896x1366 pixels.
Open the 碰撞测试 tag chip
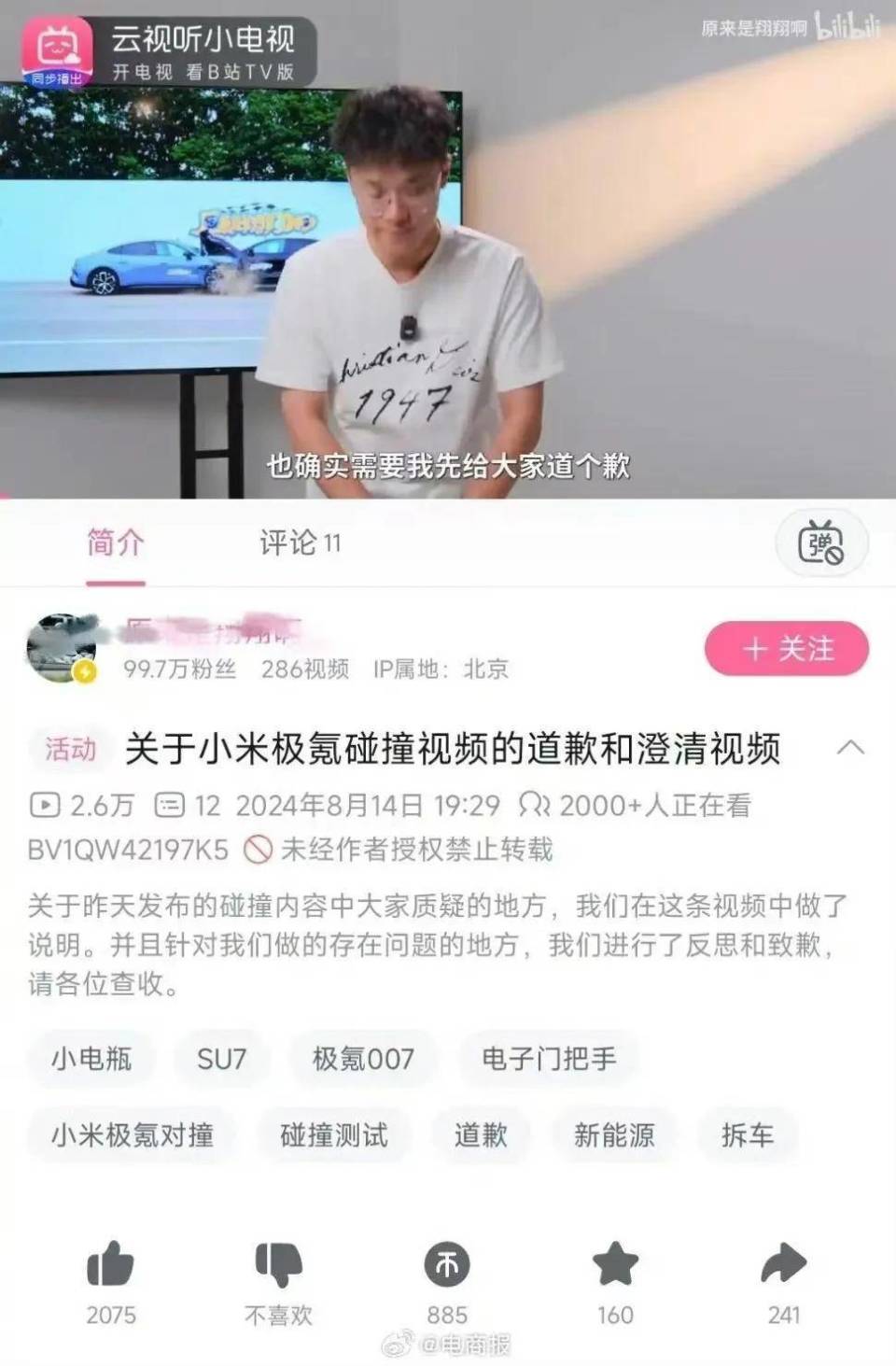click(x=333, y=1135)
